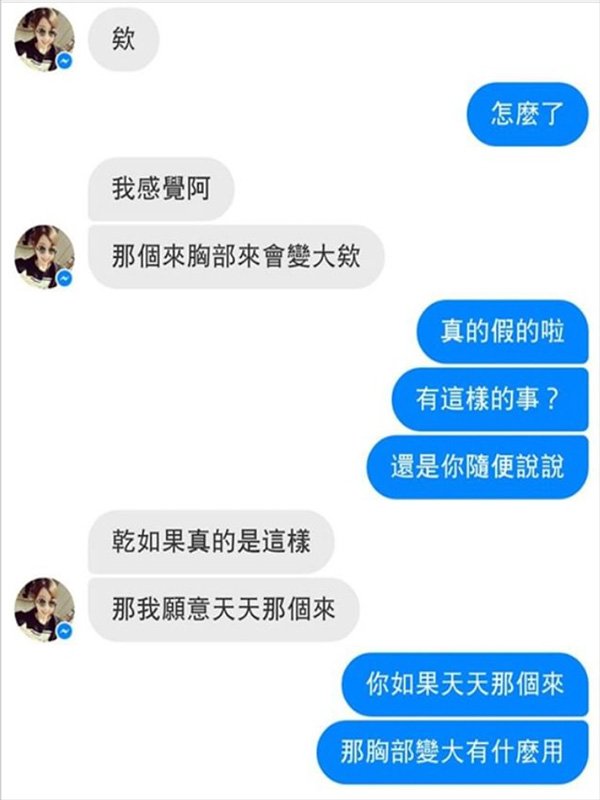View profile from avatar beside 那我願意天天那個來

[x=44, y=609]
